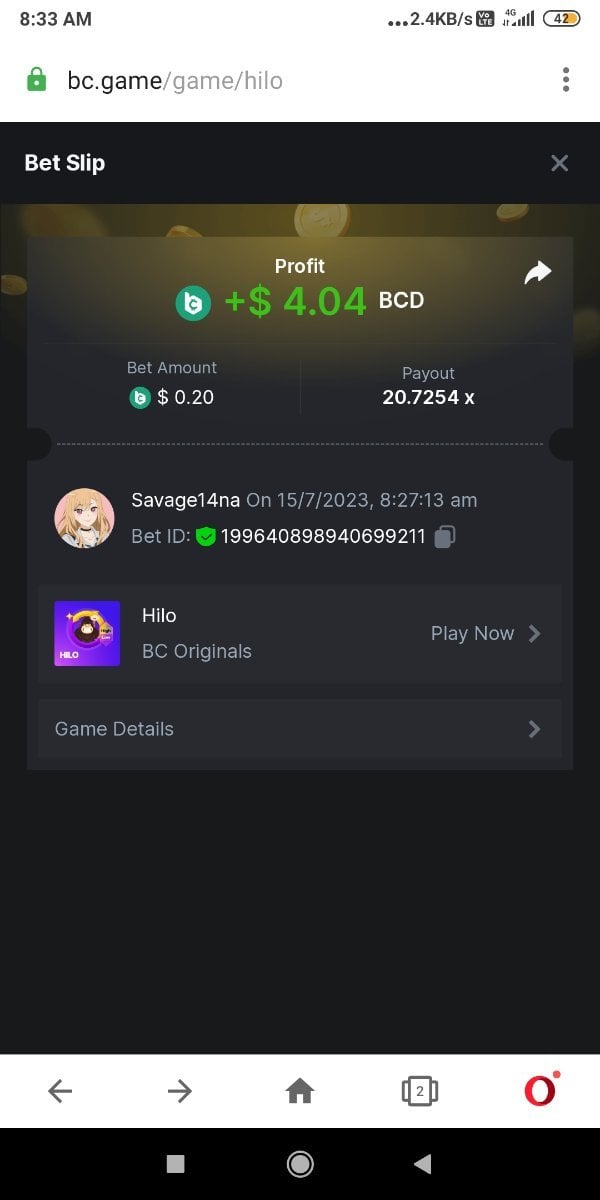Open Hilo via Play Now
Image resolution: width=600 pixels, height=1200 pixels.
pos(485,633)
